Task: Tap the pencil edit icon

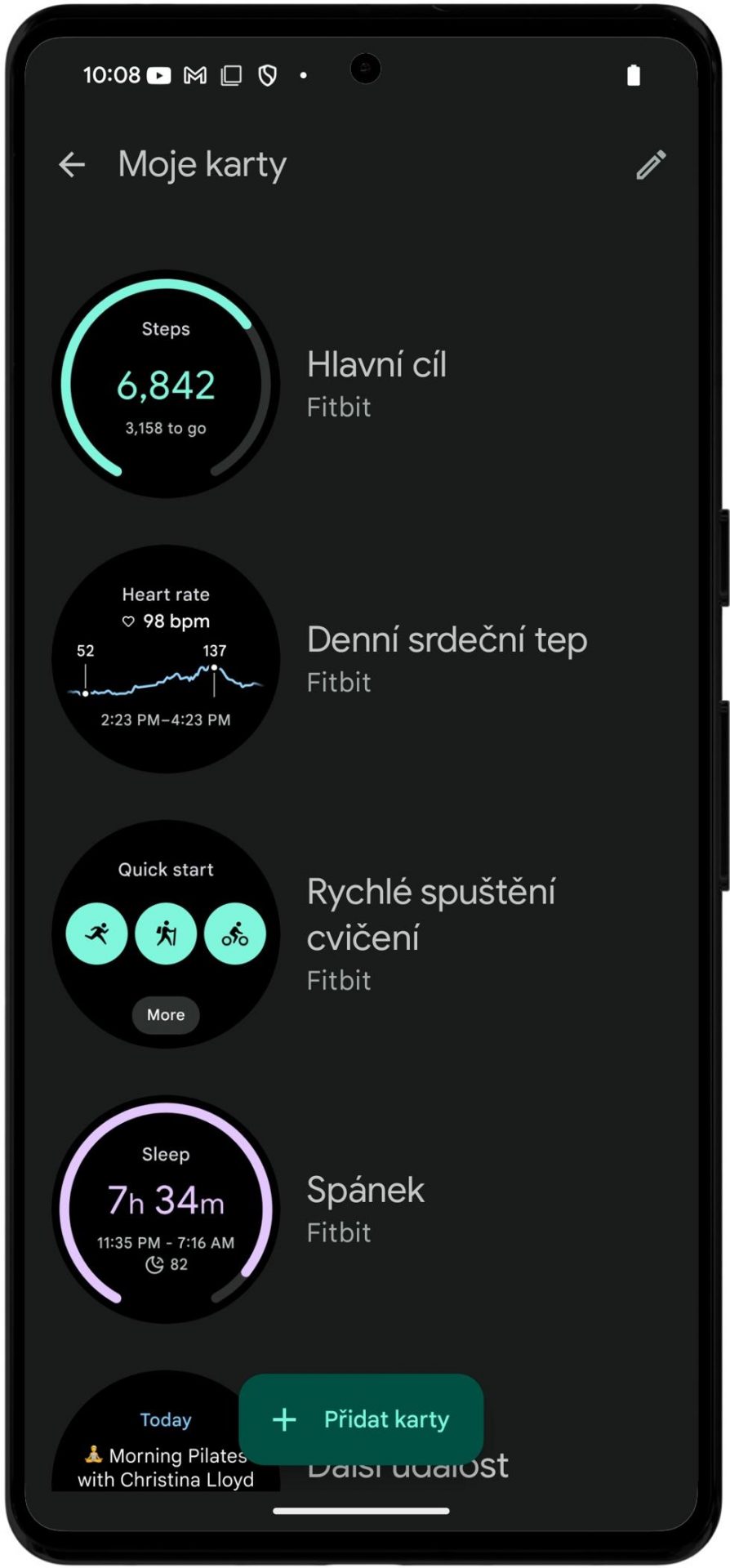Action: tap(651, 165)
